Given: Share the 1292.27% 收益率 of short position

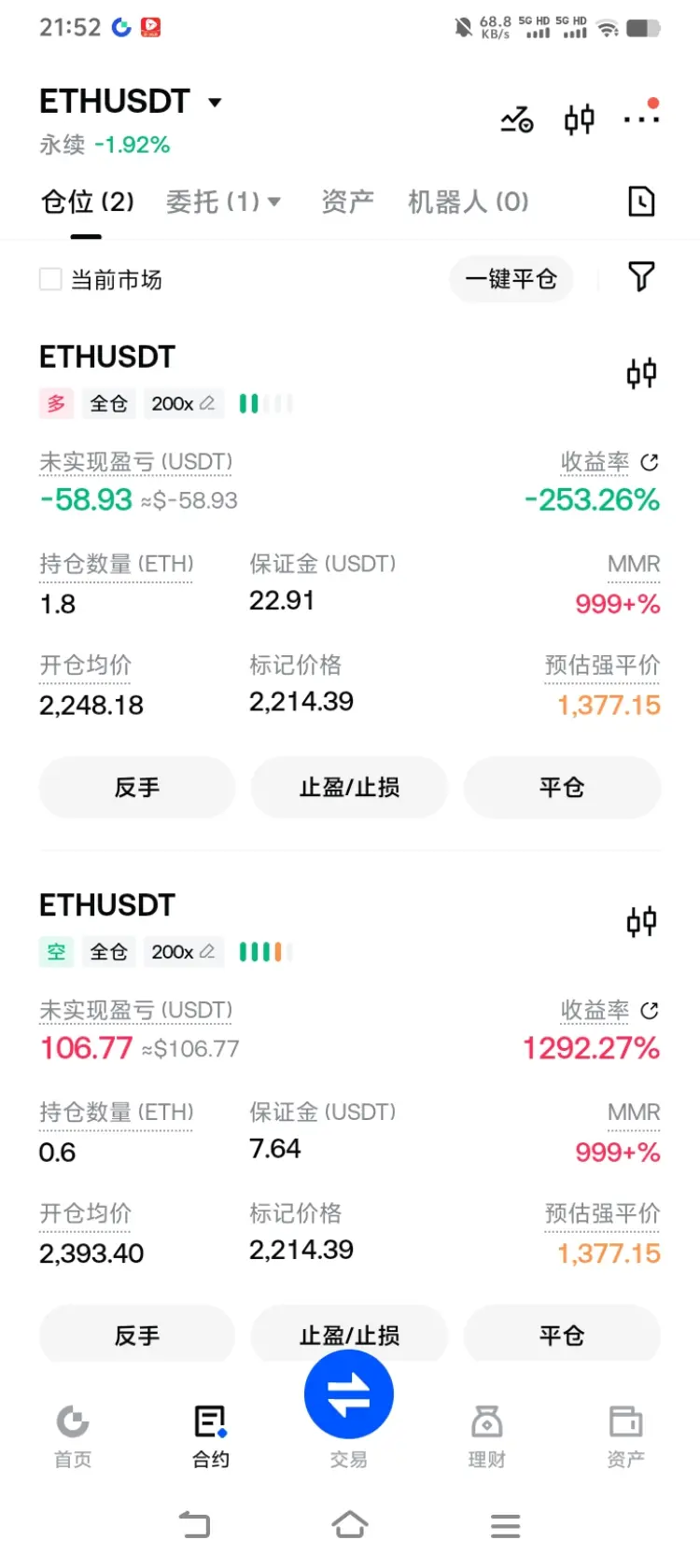Looking at the screenshot, I should pyautogui.click(x=651, y=1010).
